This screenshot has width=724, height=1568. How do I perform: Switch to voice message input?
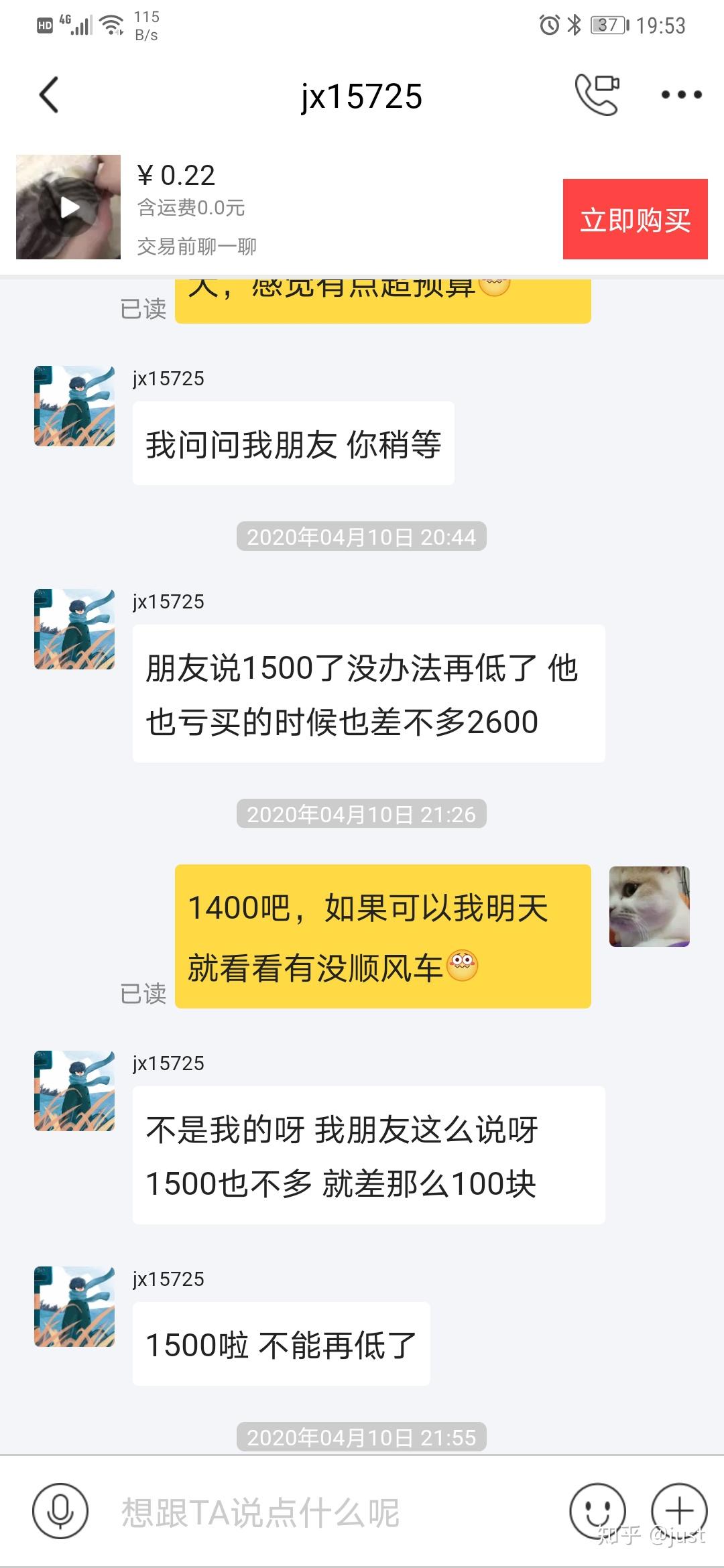pos(60,1511)
